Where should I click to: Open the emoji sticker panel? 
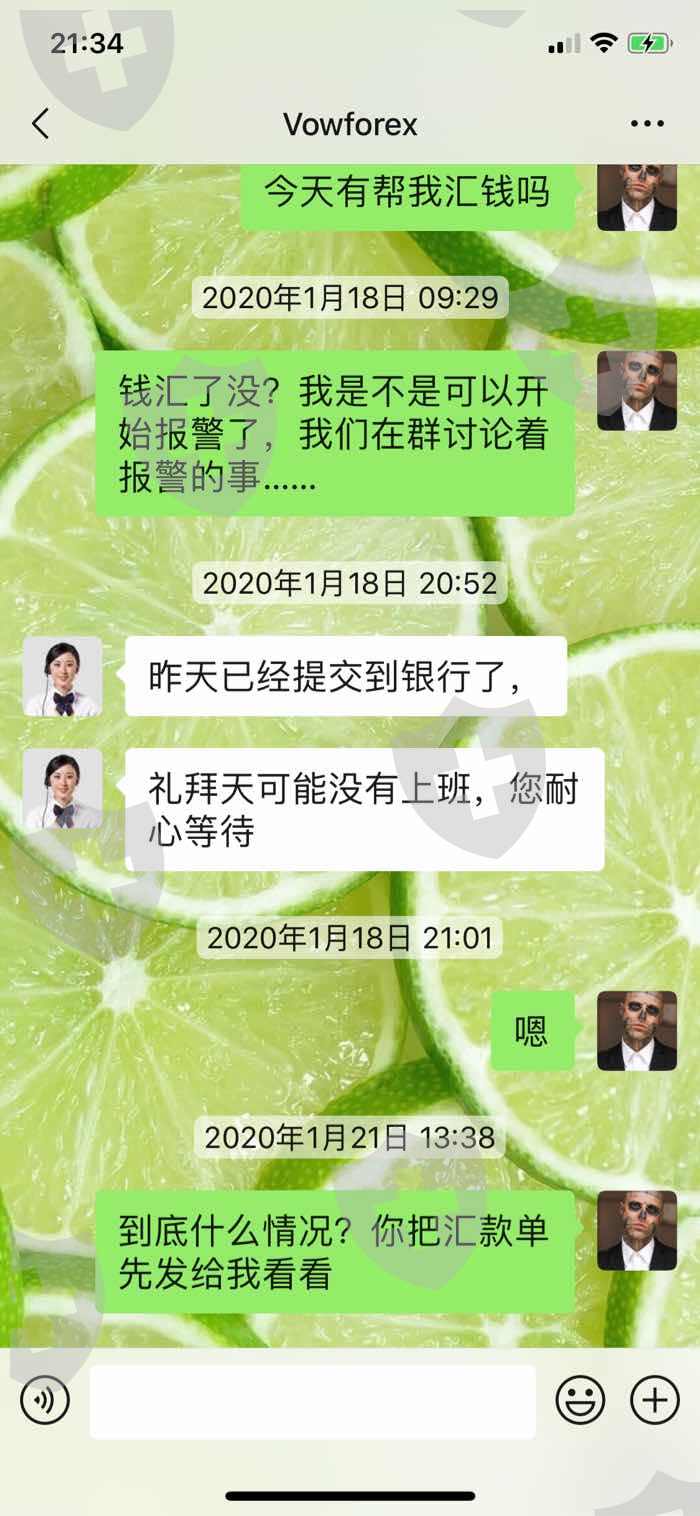pyautogui.click(x=580, y=1400)
